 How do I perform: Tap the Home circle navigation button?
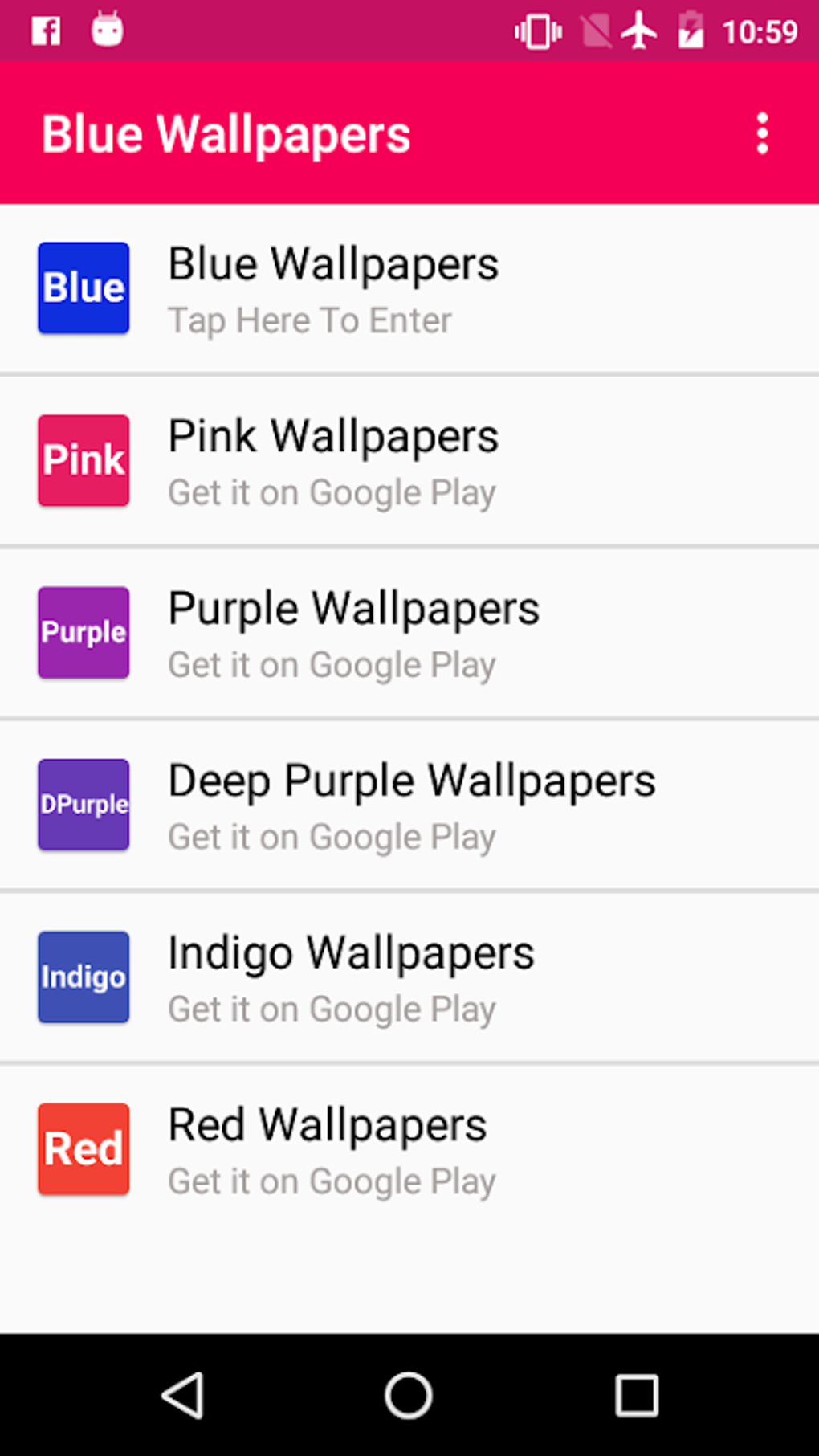click(x=409, y=1396)
